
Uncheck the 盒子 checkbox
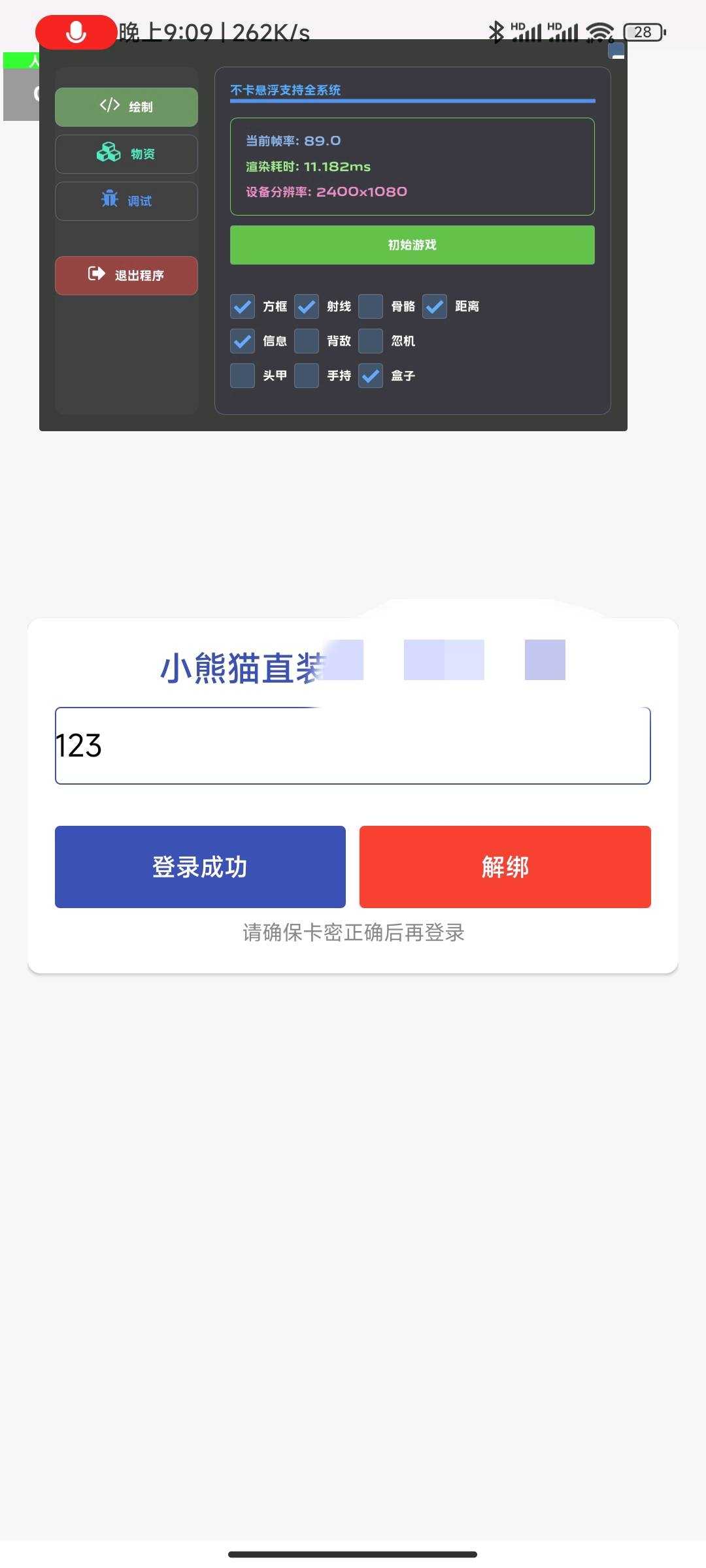point(371,376)
